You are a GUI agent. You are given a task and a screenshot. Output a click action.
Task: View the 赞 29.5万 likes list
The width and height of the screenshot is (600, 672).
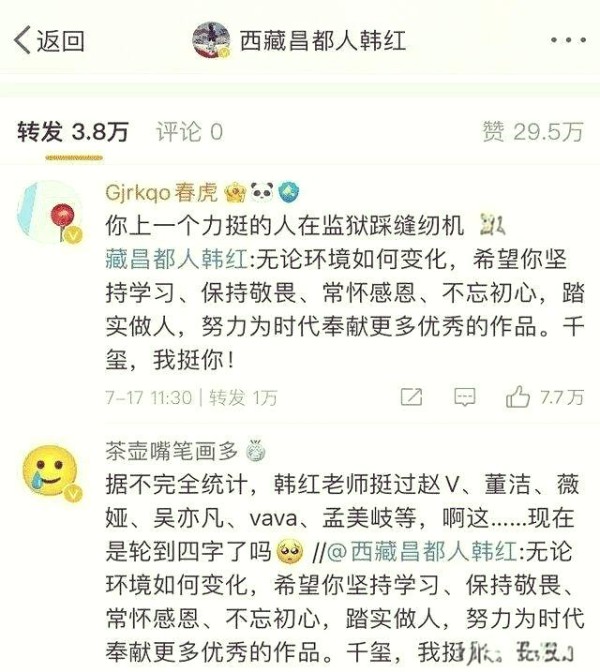pyautogui.click(x=532, y=131)
